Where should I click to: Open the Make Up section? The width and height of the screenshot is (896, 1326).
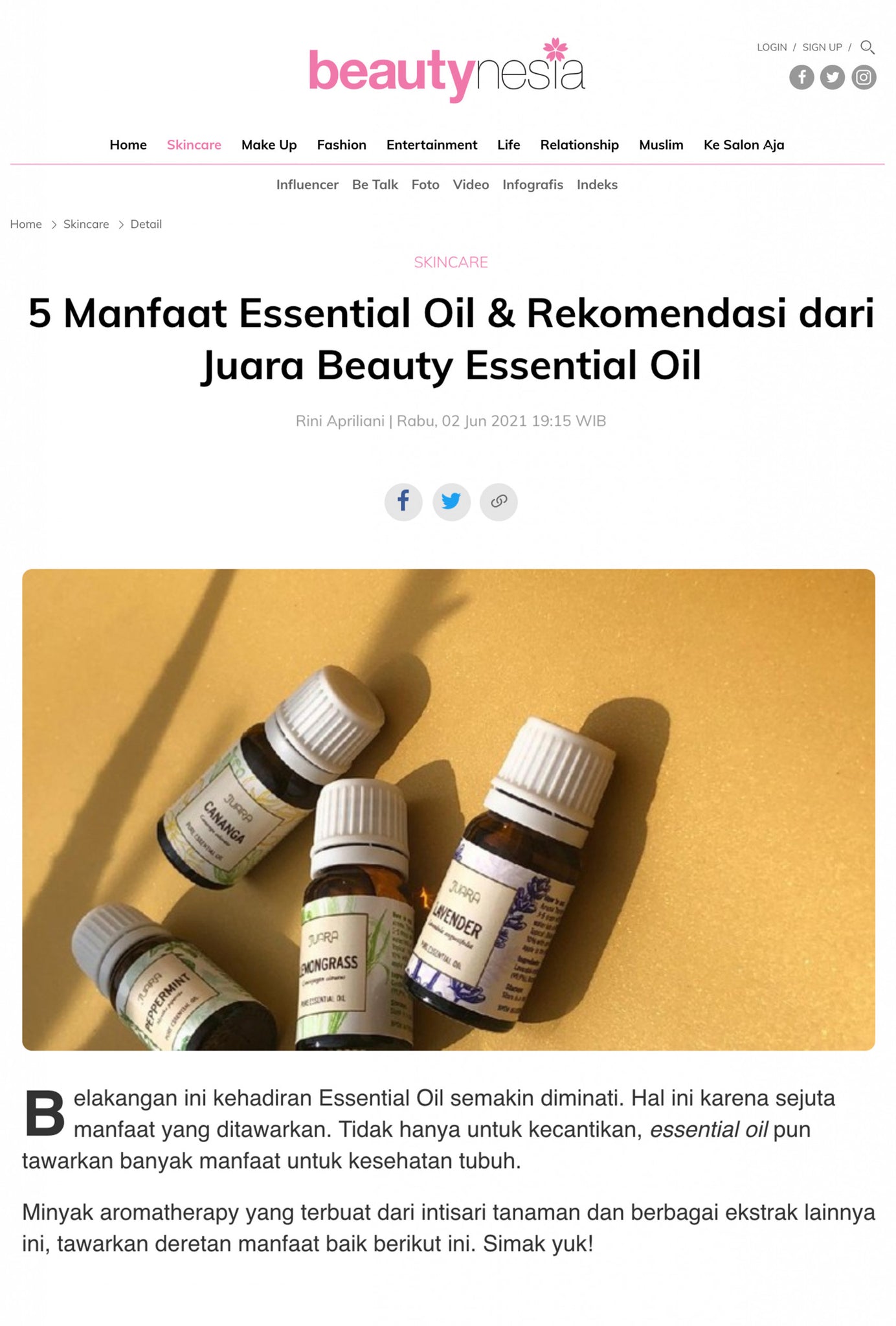point(269,145)
